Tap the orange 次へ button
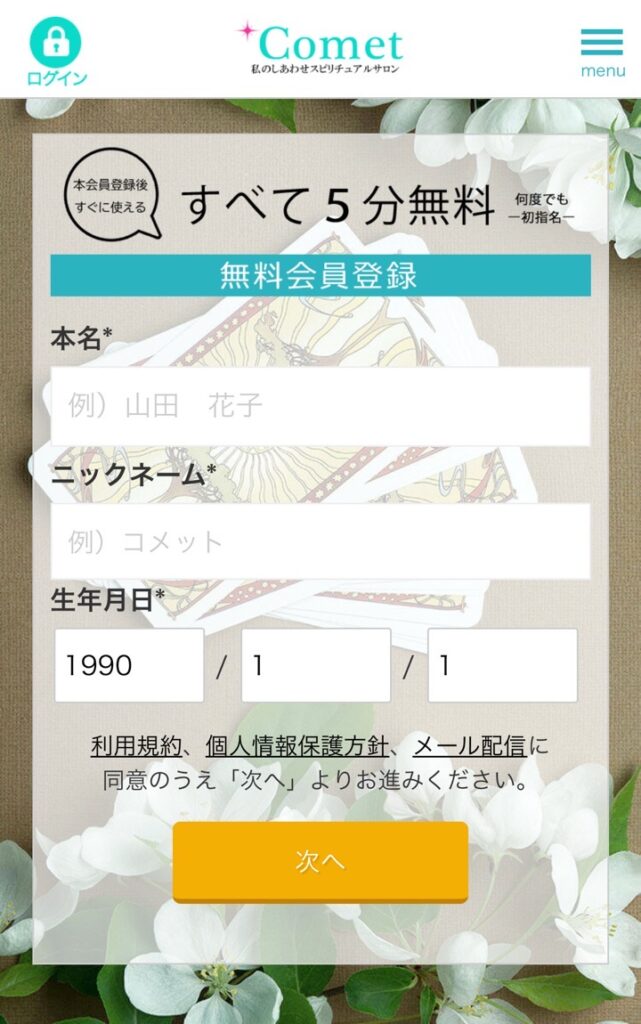The width and height of the screenshot is (641, 1024). click(x=320, y=861)
